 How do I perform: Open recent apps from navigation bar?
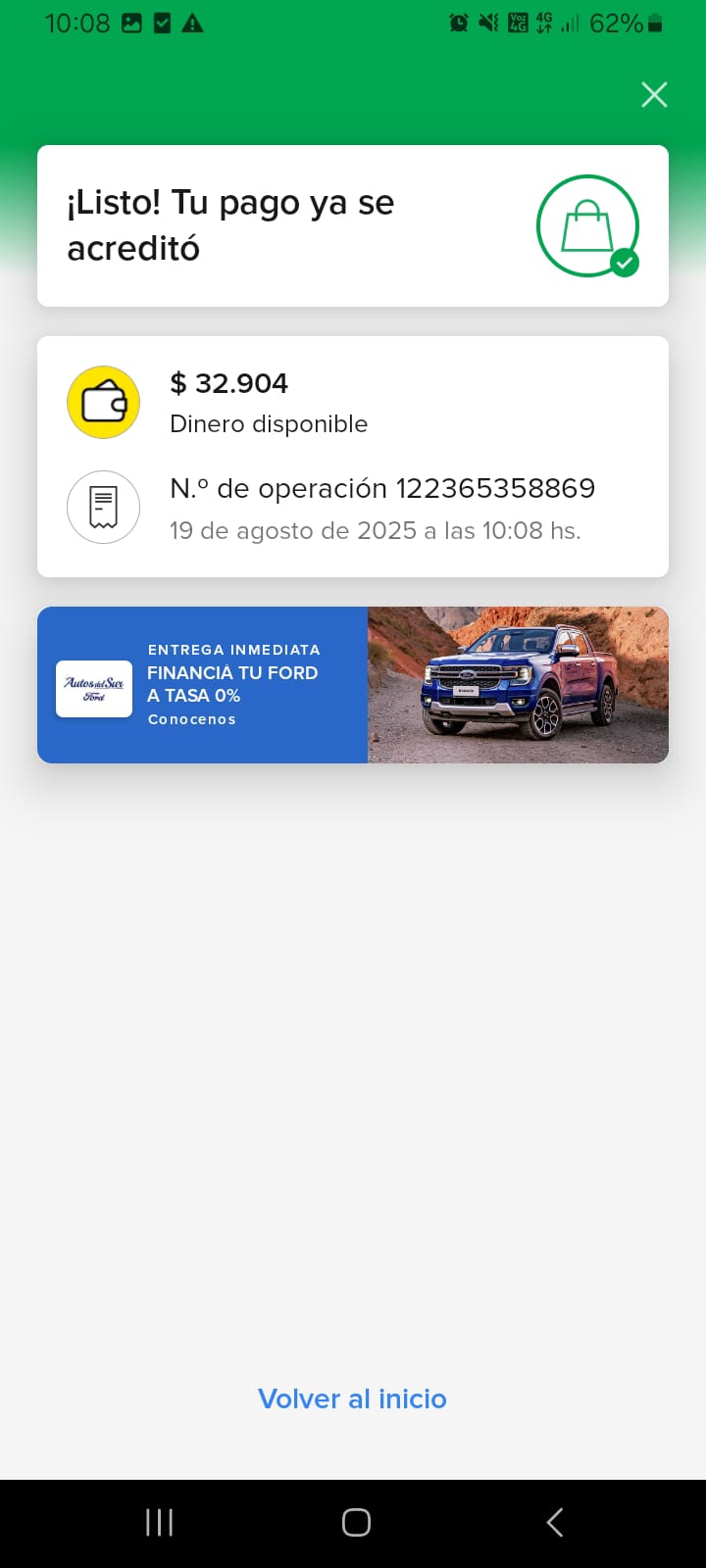click(159, 1522)
